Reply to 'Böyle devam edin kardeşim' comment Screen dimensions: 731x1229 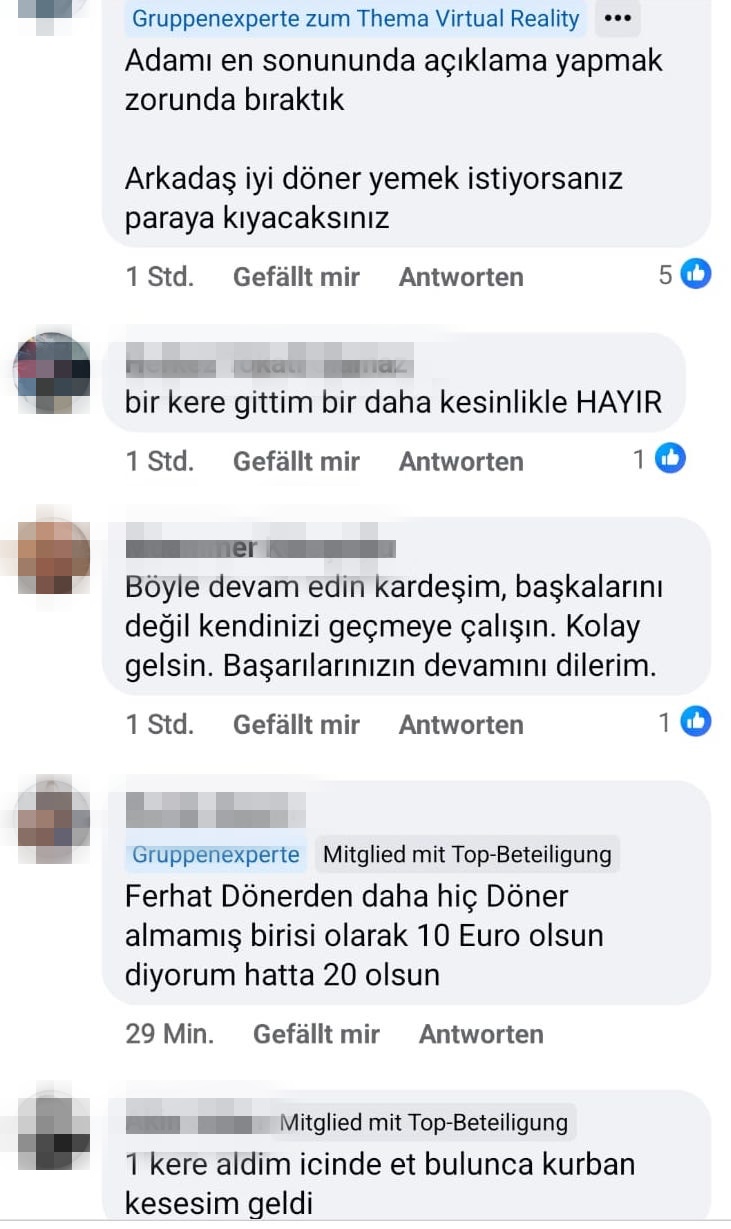[461, 724]
